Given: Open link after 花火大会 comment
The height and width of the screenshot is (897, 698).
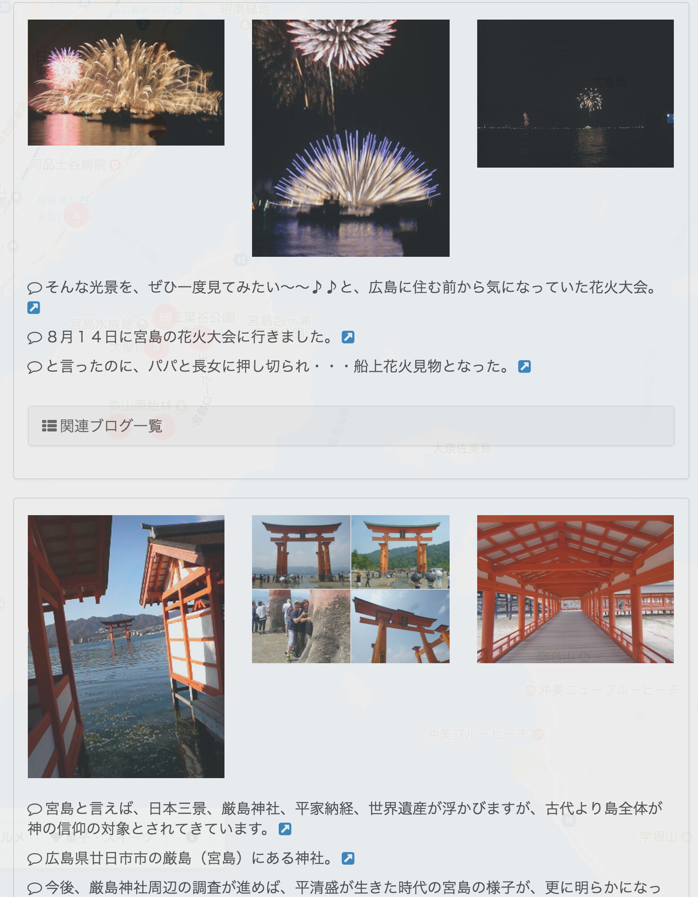Looking at the screenshot, I should (34, 308).
